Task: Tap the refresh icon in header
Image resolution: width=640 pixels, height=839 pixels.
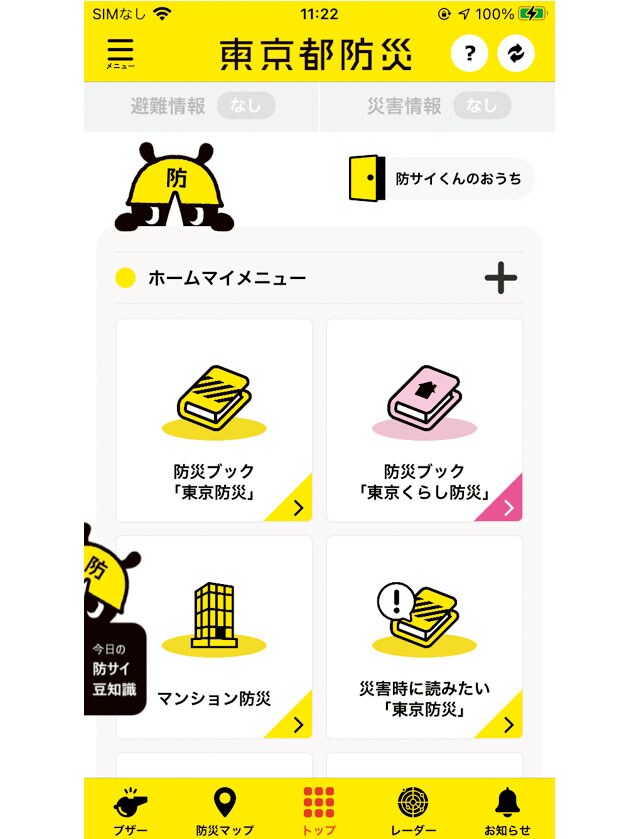Action: coord(516,54)
